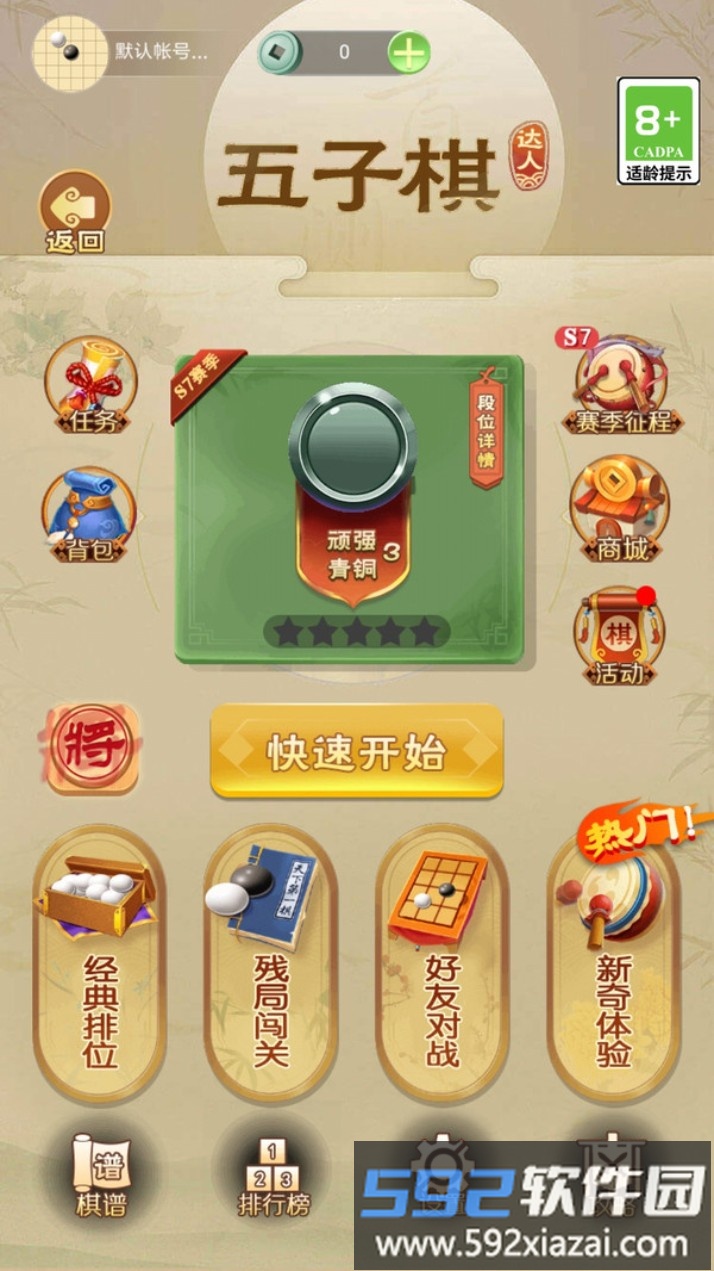
Task: Tap the 返回 back button
Action: click(75, 212)
